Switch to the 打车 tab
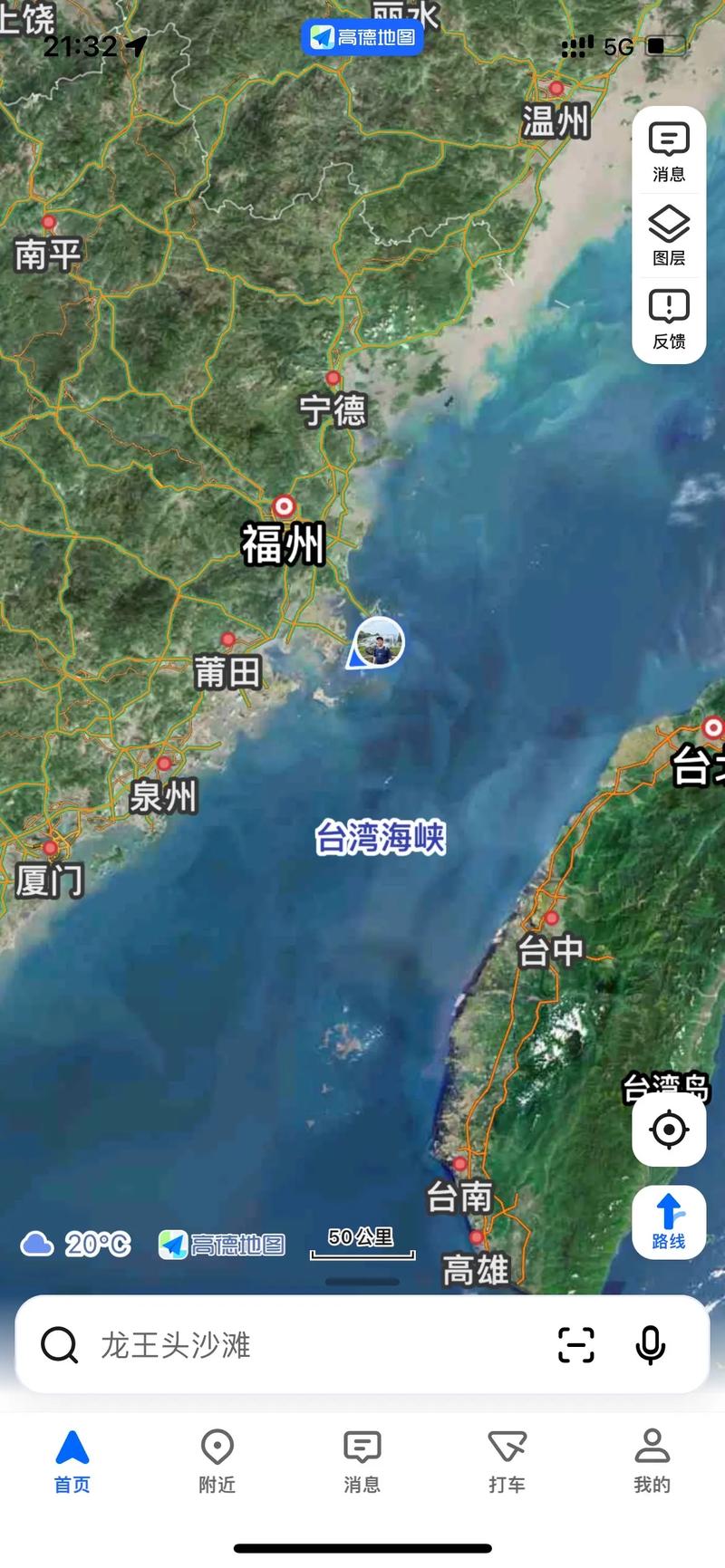The width and height of the screenshot is (725, 1568). 507,1460
